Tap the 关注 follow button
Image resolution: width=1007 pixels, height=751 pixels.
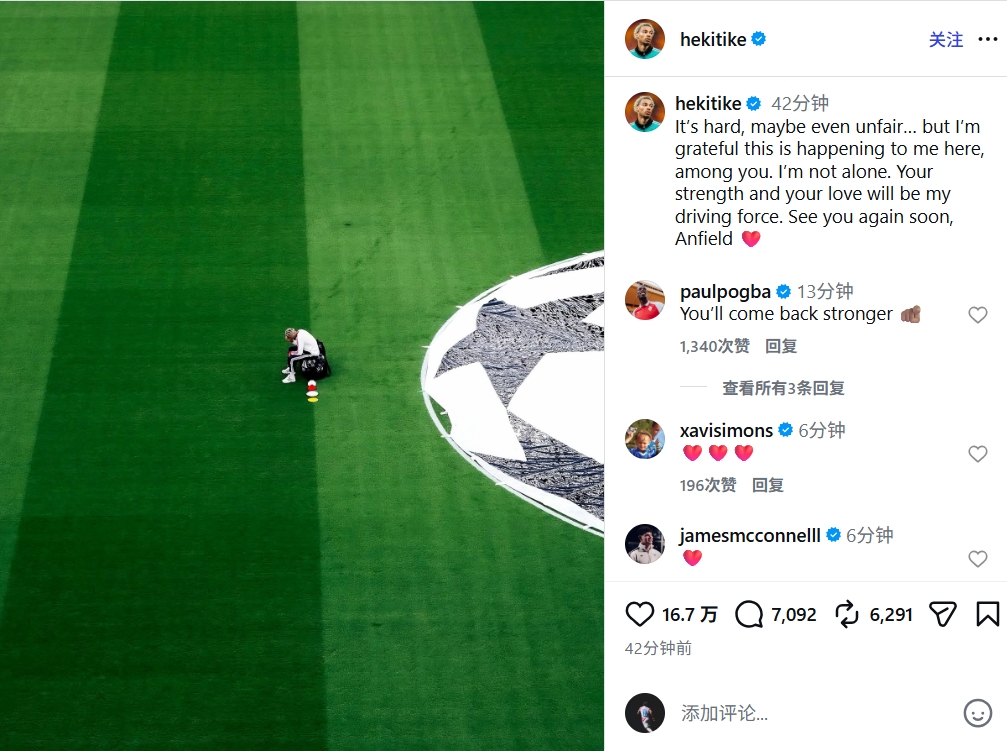tap(945, 39)
